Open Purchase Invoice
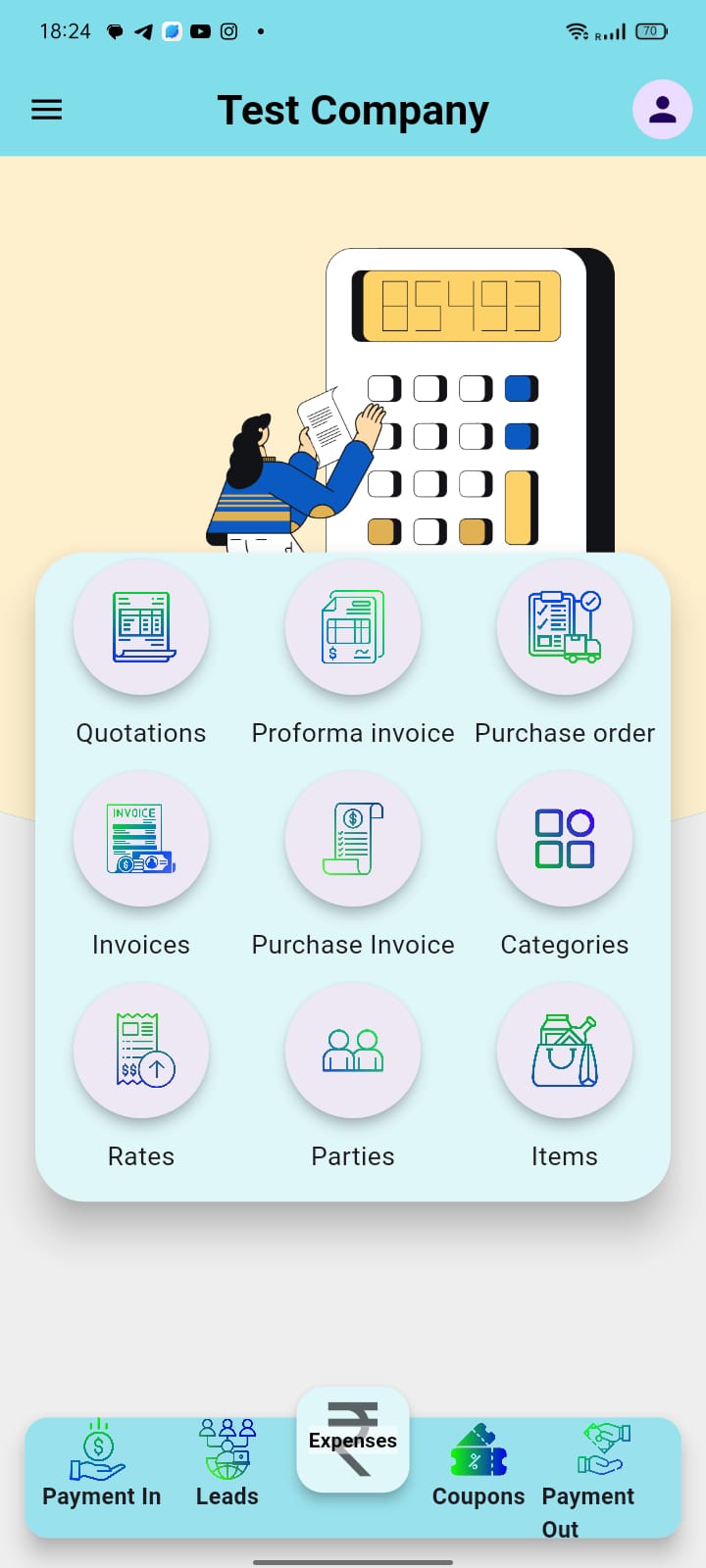The height and width of the screenshot is (1568, 706). pos(353,840)
